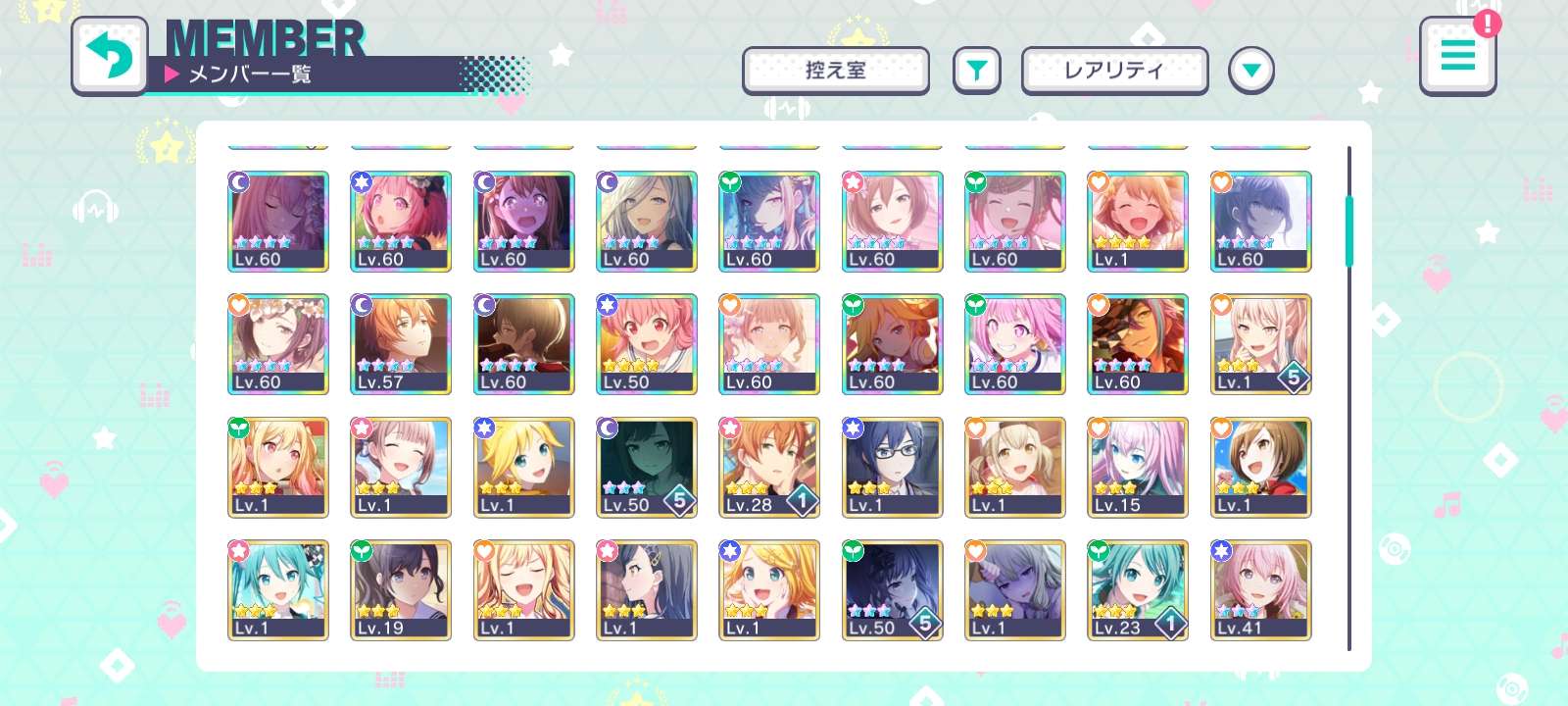Image resolution: width=1568 pixels, height=706 pixels.
Task: Open the Lv.1 blue-haired glasses member card
Action: coord(892,467)
